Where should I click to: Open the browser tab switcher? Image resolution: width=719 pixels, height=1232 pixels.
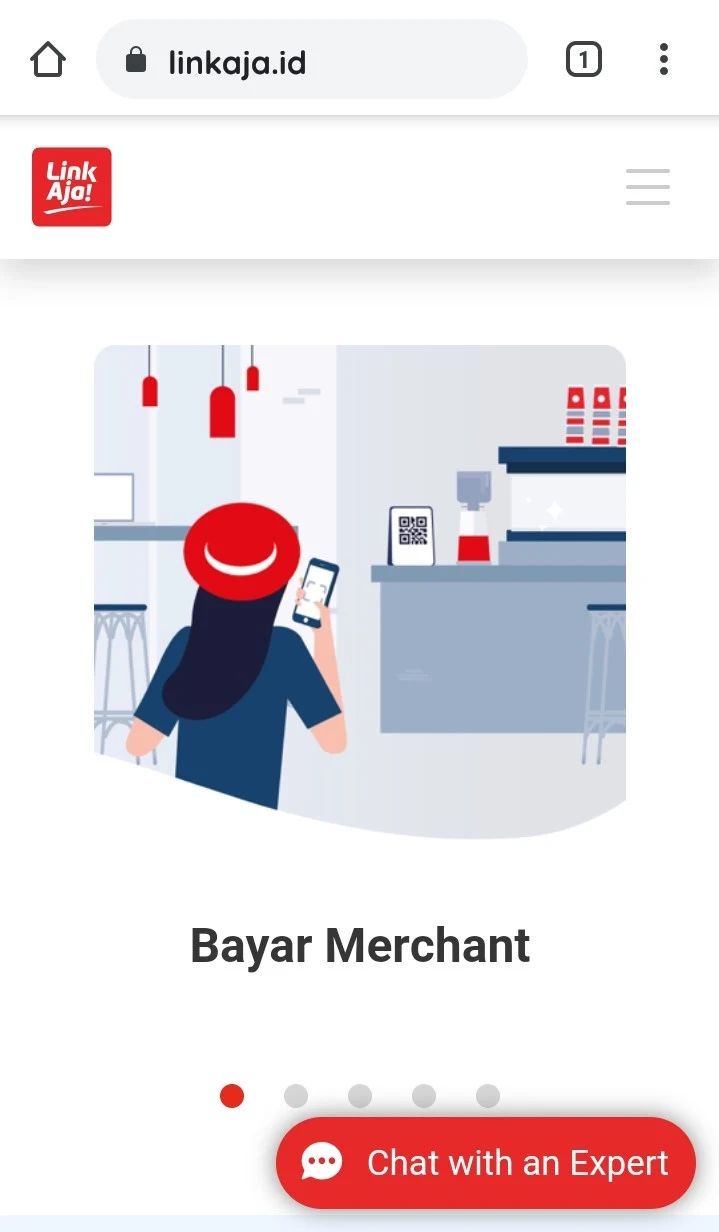(584, 60)
